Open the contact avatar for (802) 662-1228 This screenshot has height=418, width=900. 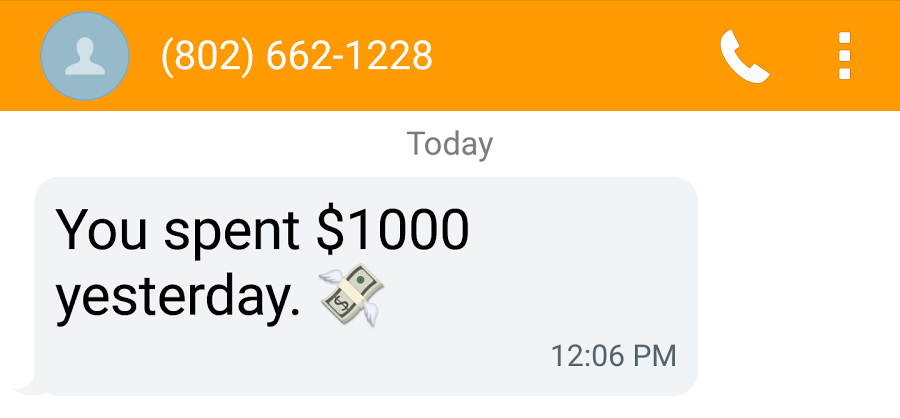point(84,56)
